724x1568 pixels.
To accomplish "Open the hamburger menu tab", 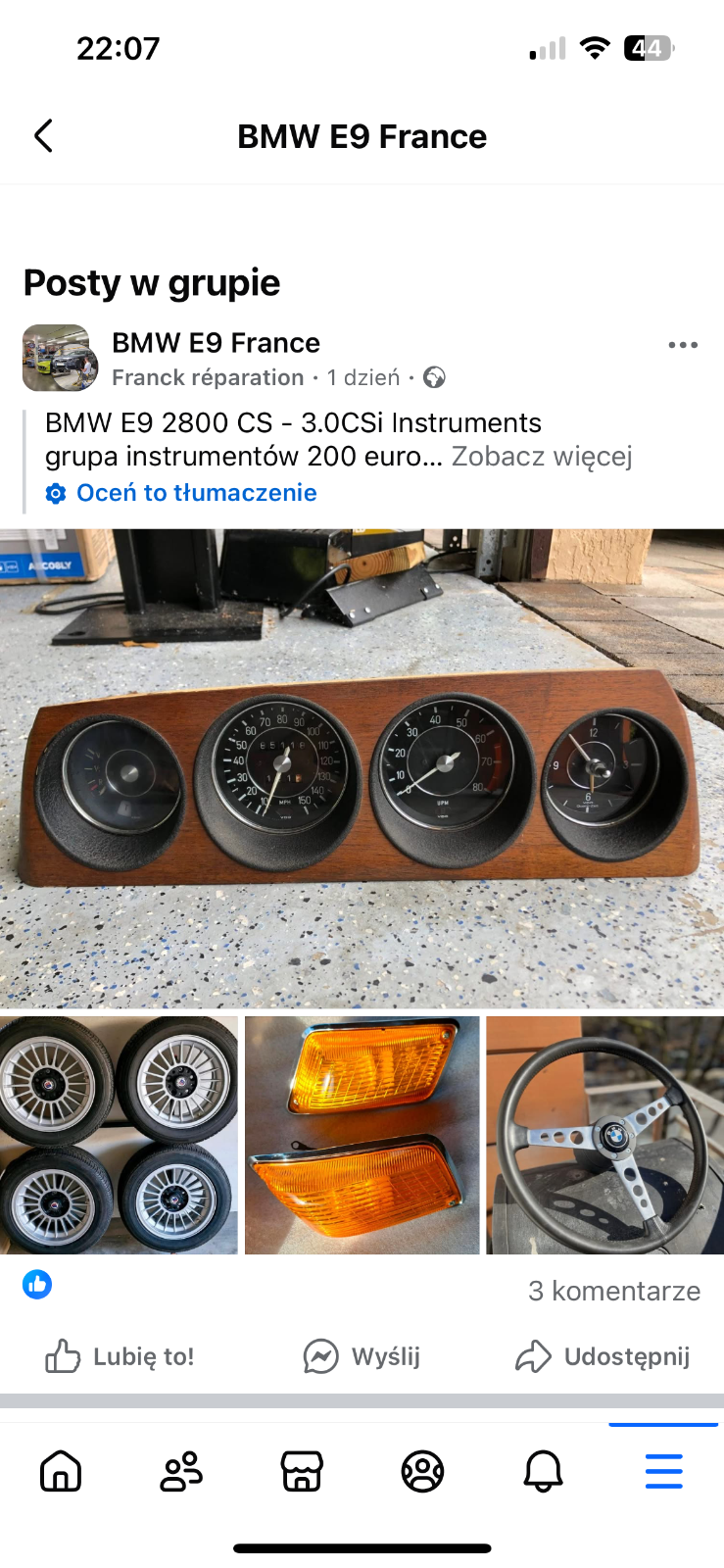I will (x=663, y=1471).
